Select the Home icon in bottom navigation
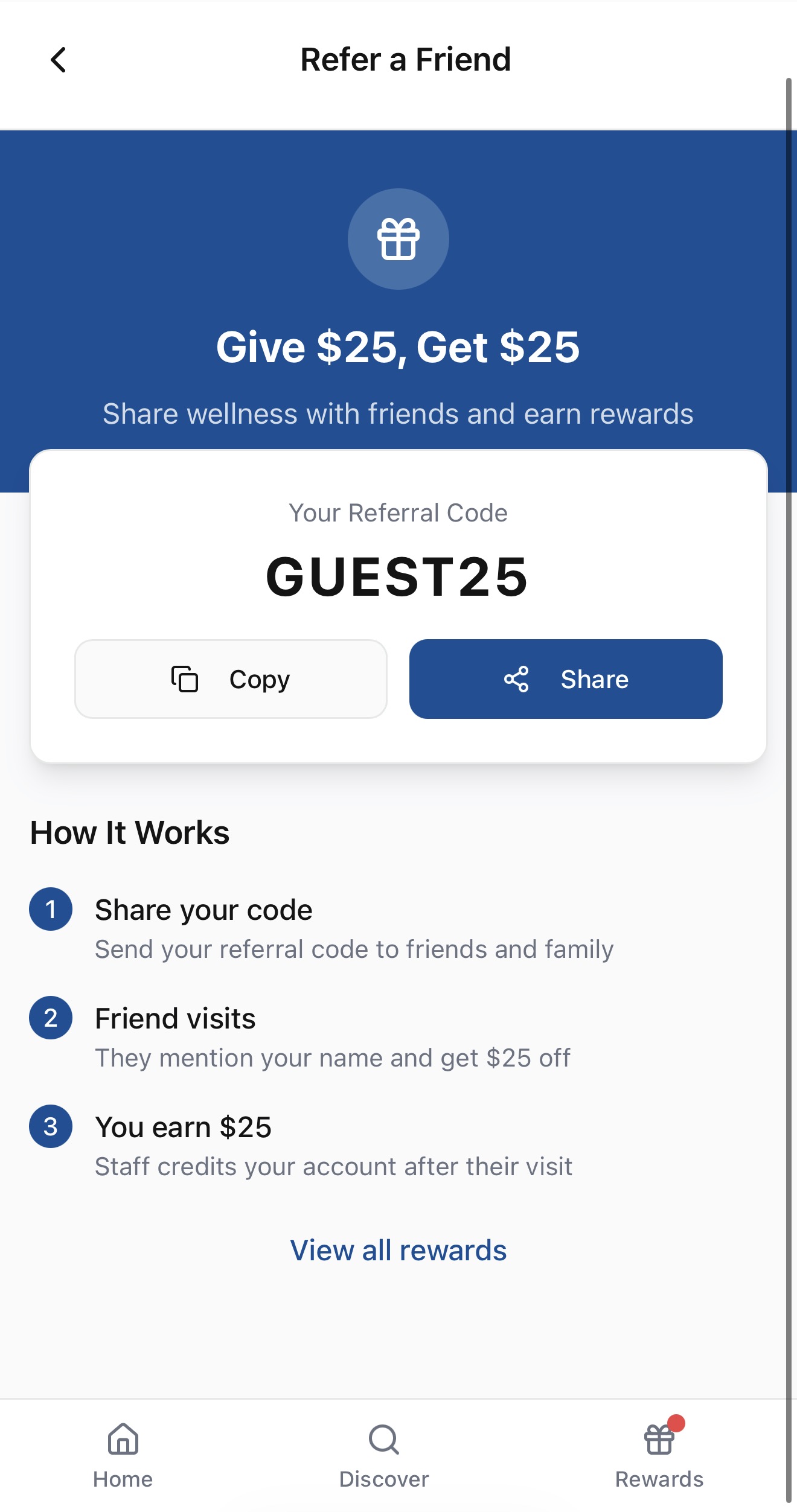 click(122, 1438)
